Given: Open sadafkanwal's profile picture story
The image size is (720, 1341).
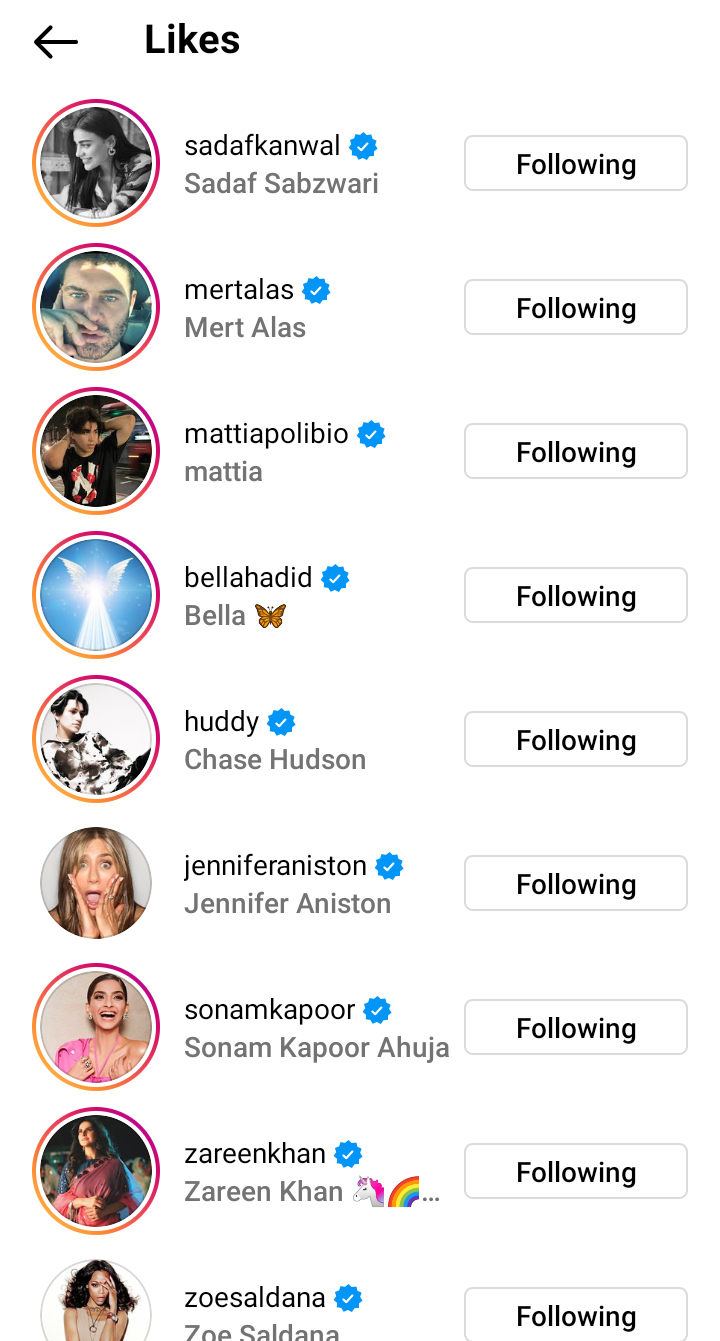Looking at the screenshot, I should tap(96, 163).
